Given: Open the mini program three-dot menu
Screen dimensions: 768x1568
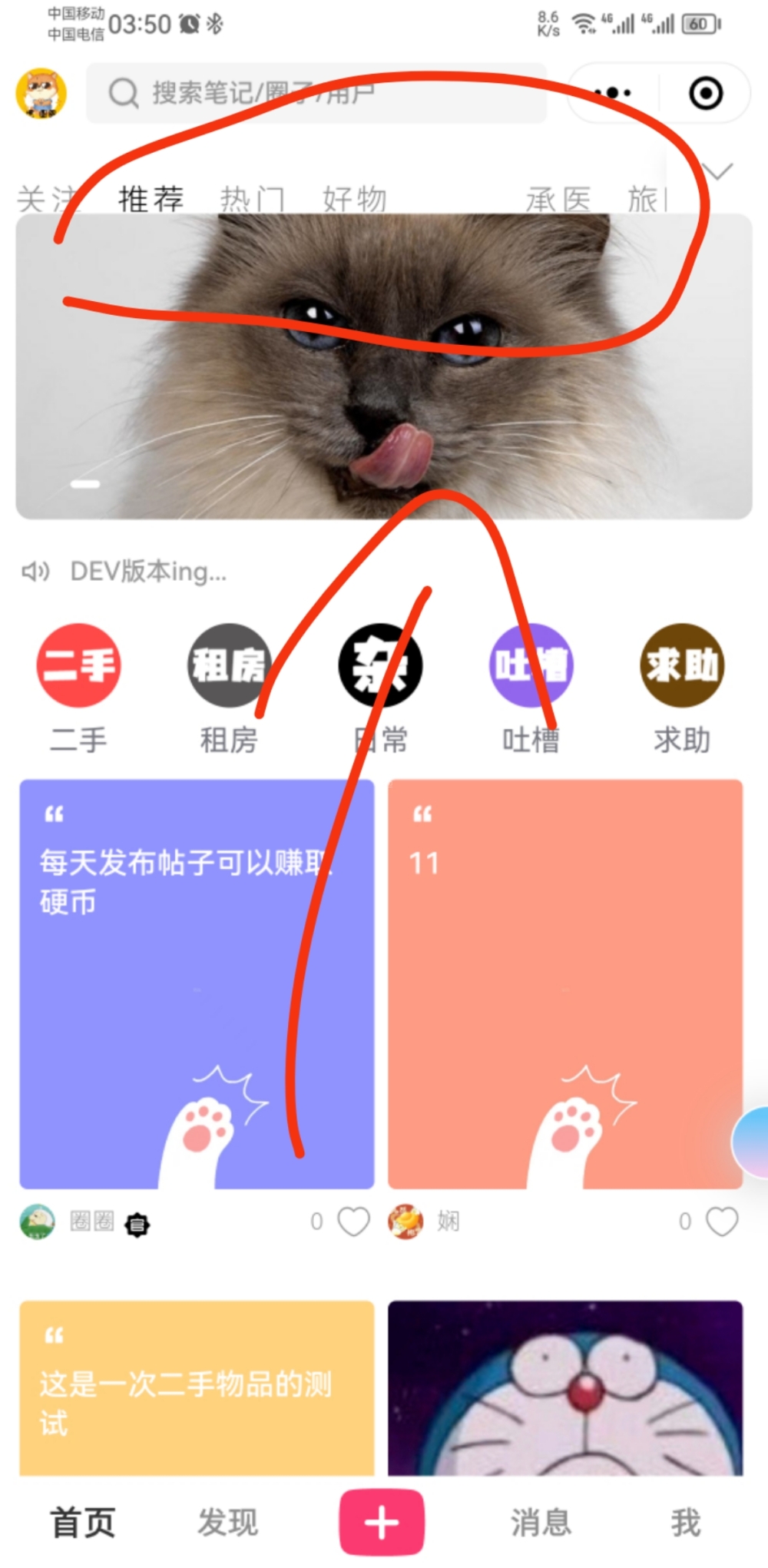Looking at the screenshot, I should (613, 93).
